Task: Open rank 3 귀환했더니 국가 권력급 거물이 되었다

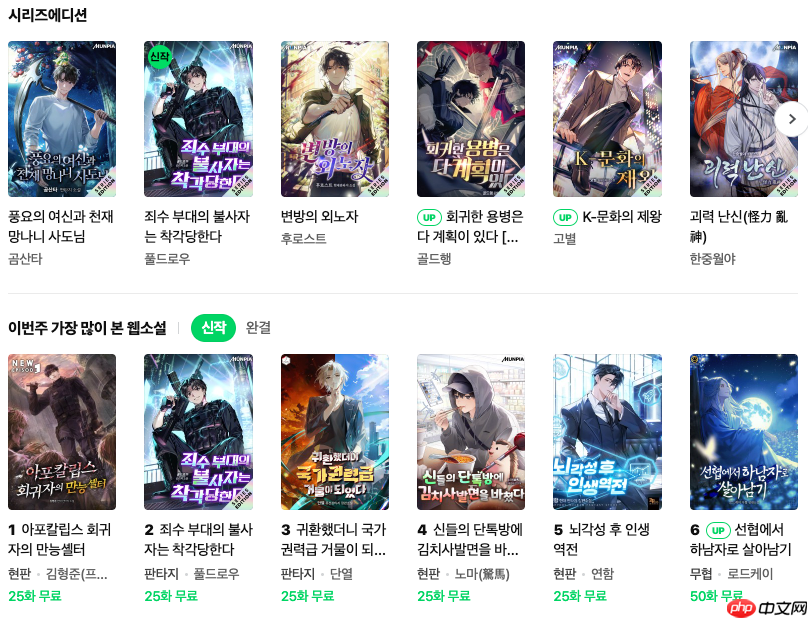Action: pyautogui.click(x=335, y=432)
